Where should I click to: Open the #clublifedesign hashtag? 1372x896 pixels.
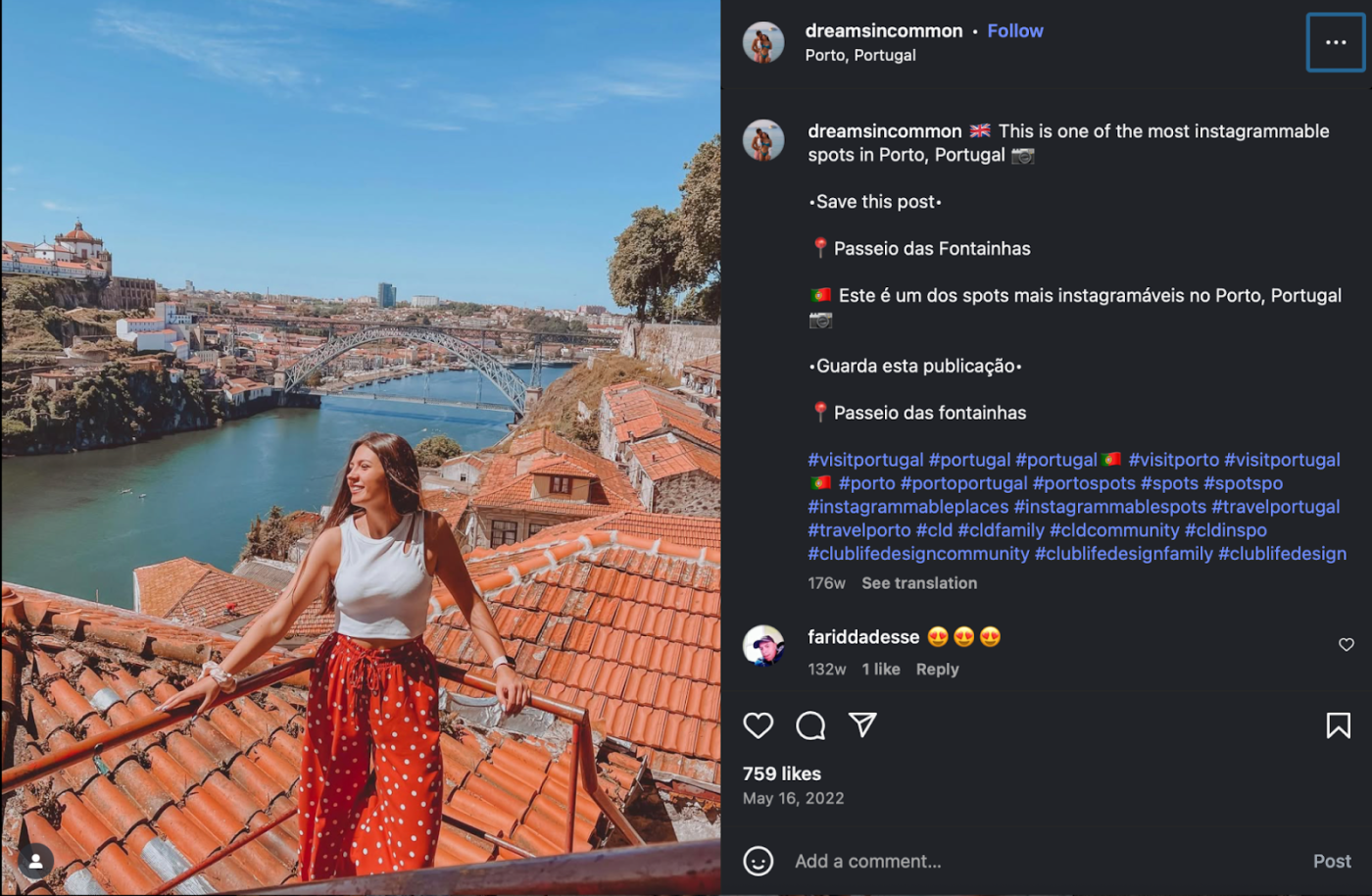[1282, 554]
